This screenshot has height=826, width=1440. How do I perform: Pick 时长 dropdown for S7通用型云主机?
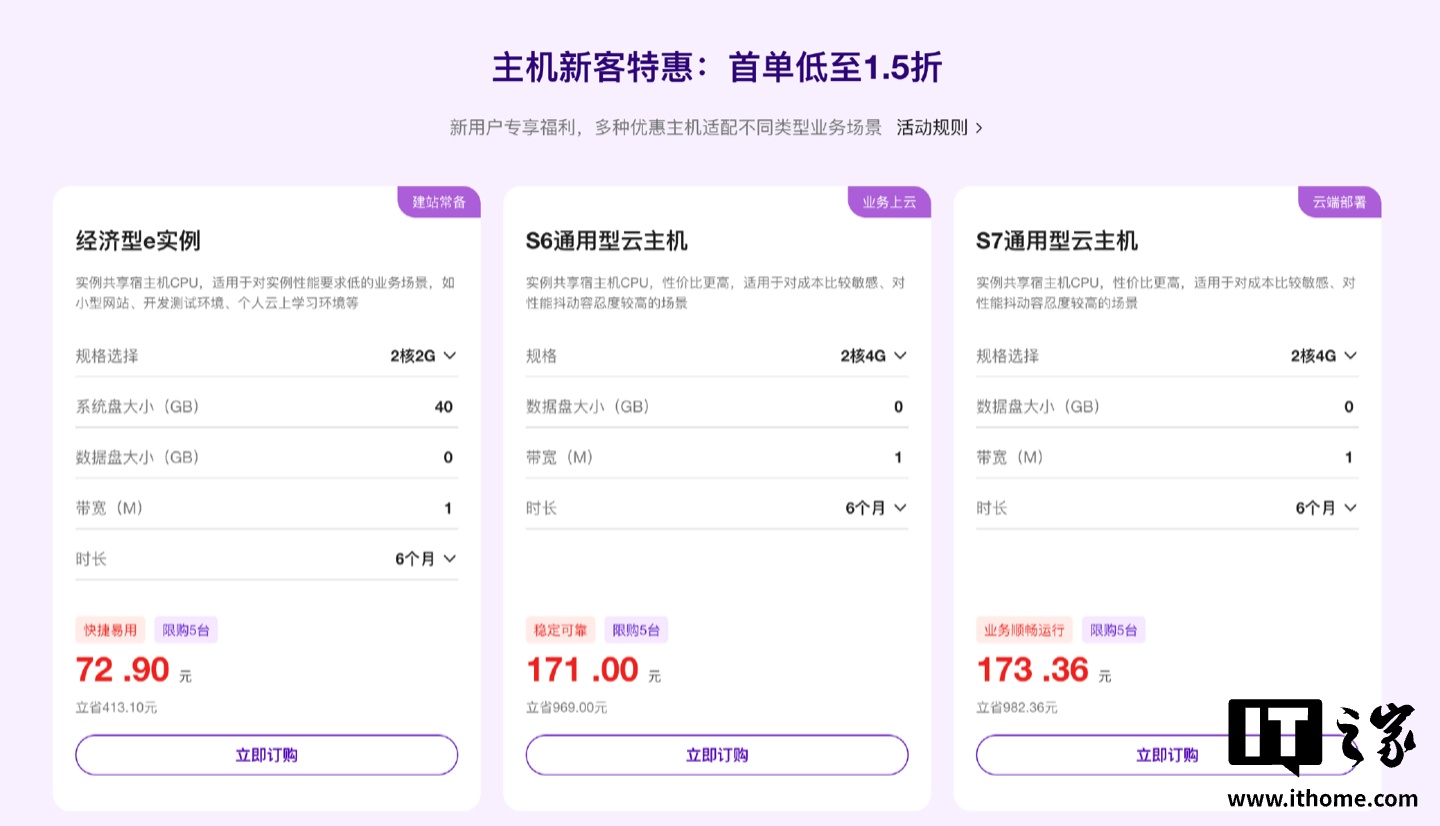1325,508
